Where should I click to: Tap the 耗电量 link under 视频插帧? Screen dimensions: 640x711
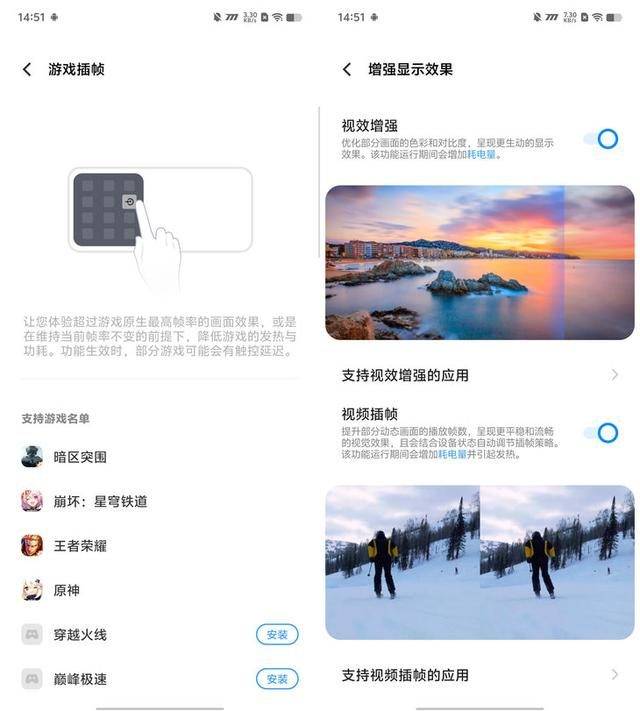coord(453,454)
